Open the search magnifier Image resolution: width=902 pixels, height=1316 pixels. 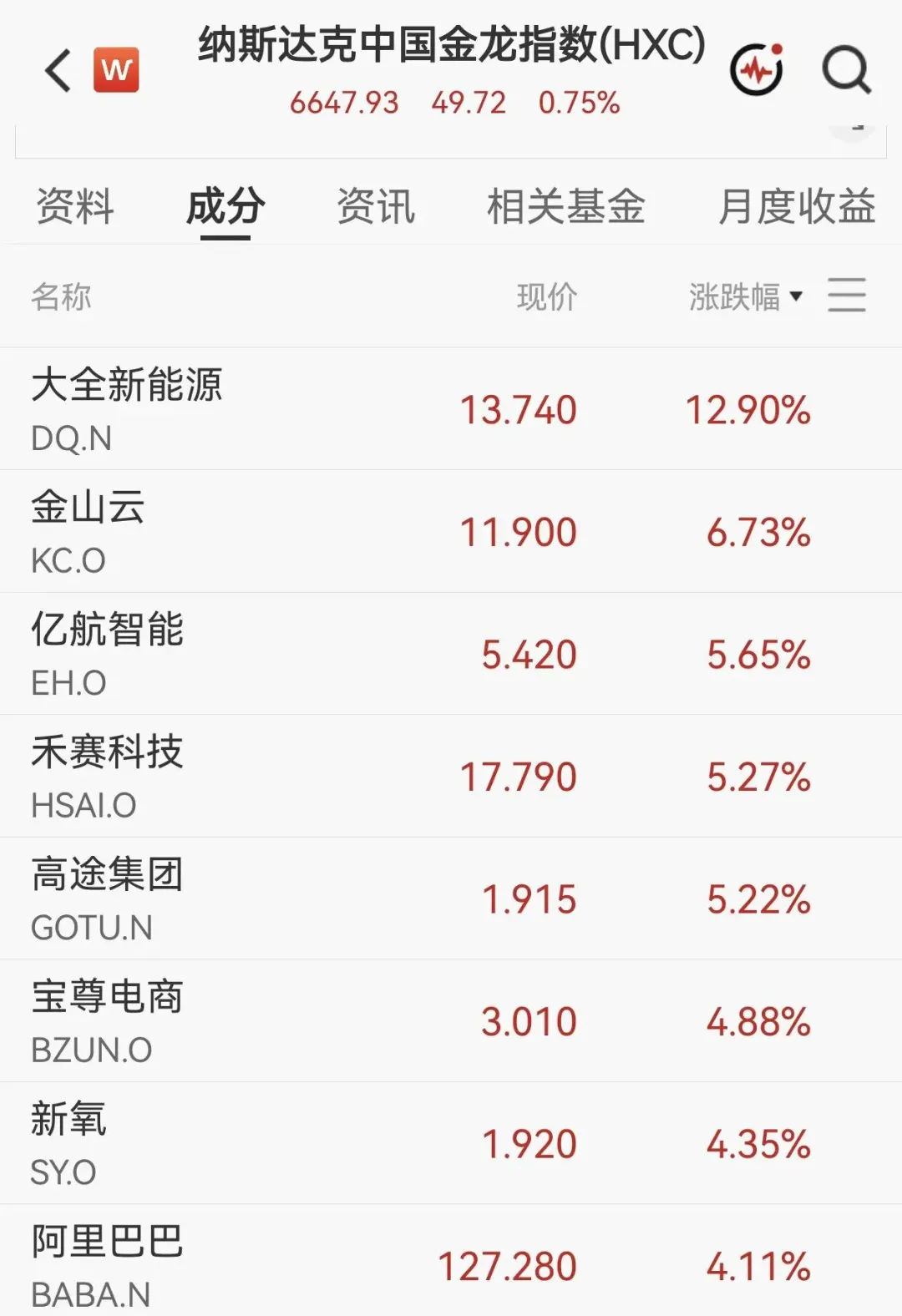tap(846, 69)
